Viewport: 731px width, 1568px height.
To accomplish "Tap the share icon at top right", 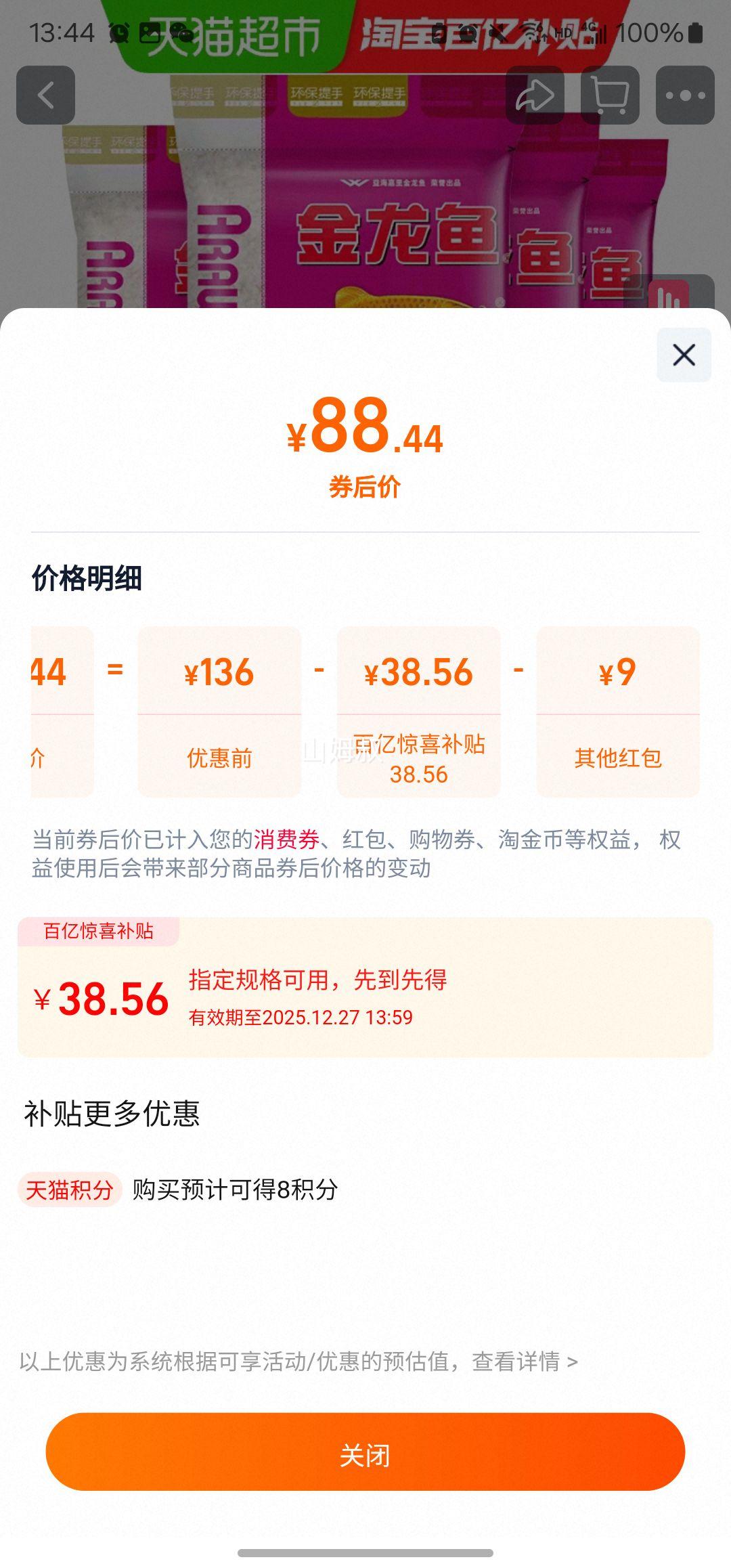I will pyautogui.click(x=535, y=95).
